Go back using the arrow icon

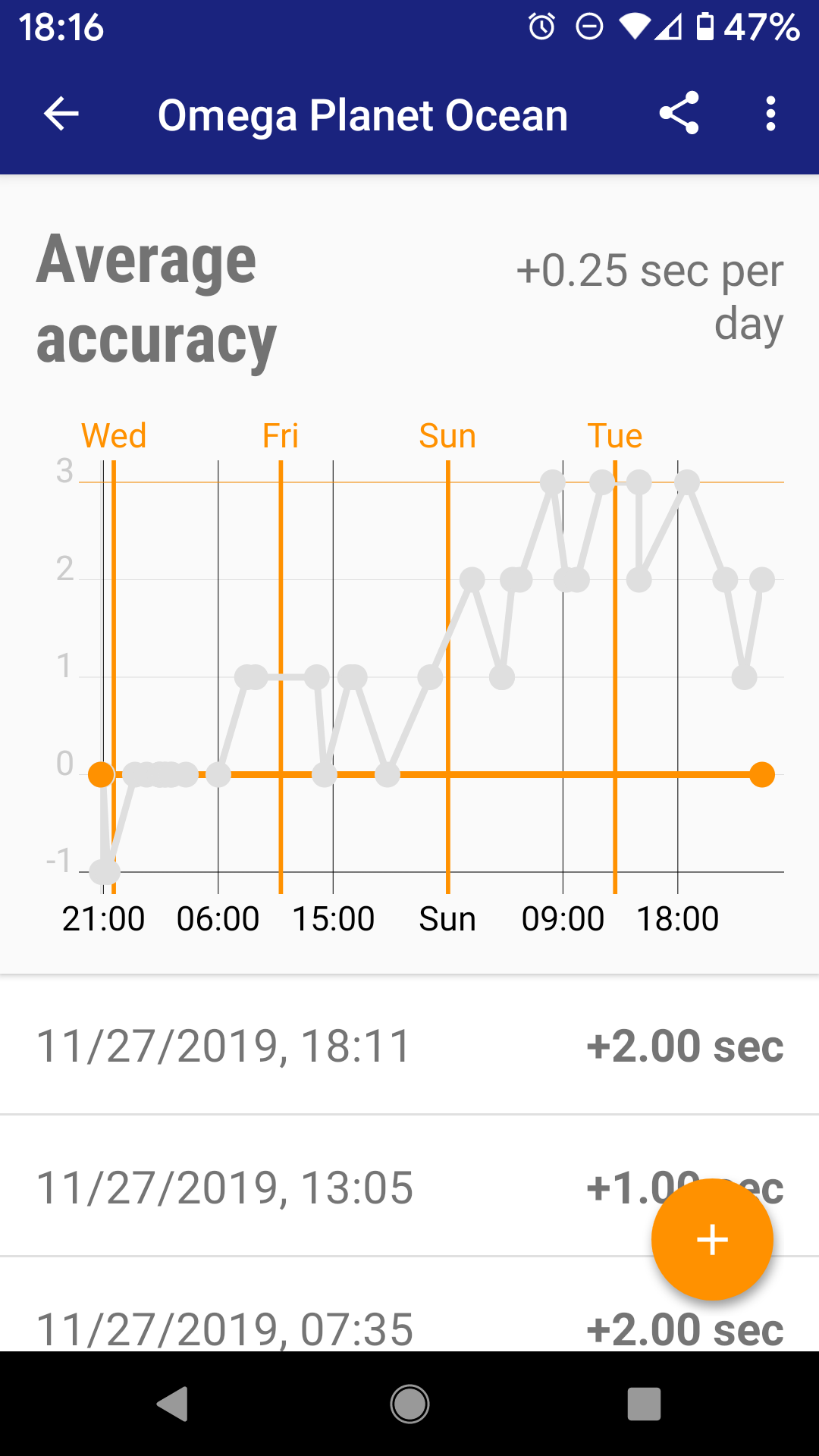coord(61,115)
